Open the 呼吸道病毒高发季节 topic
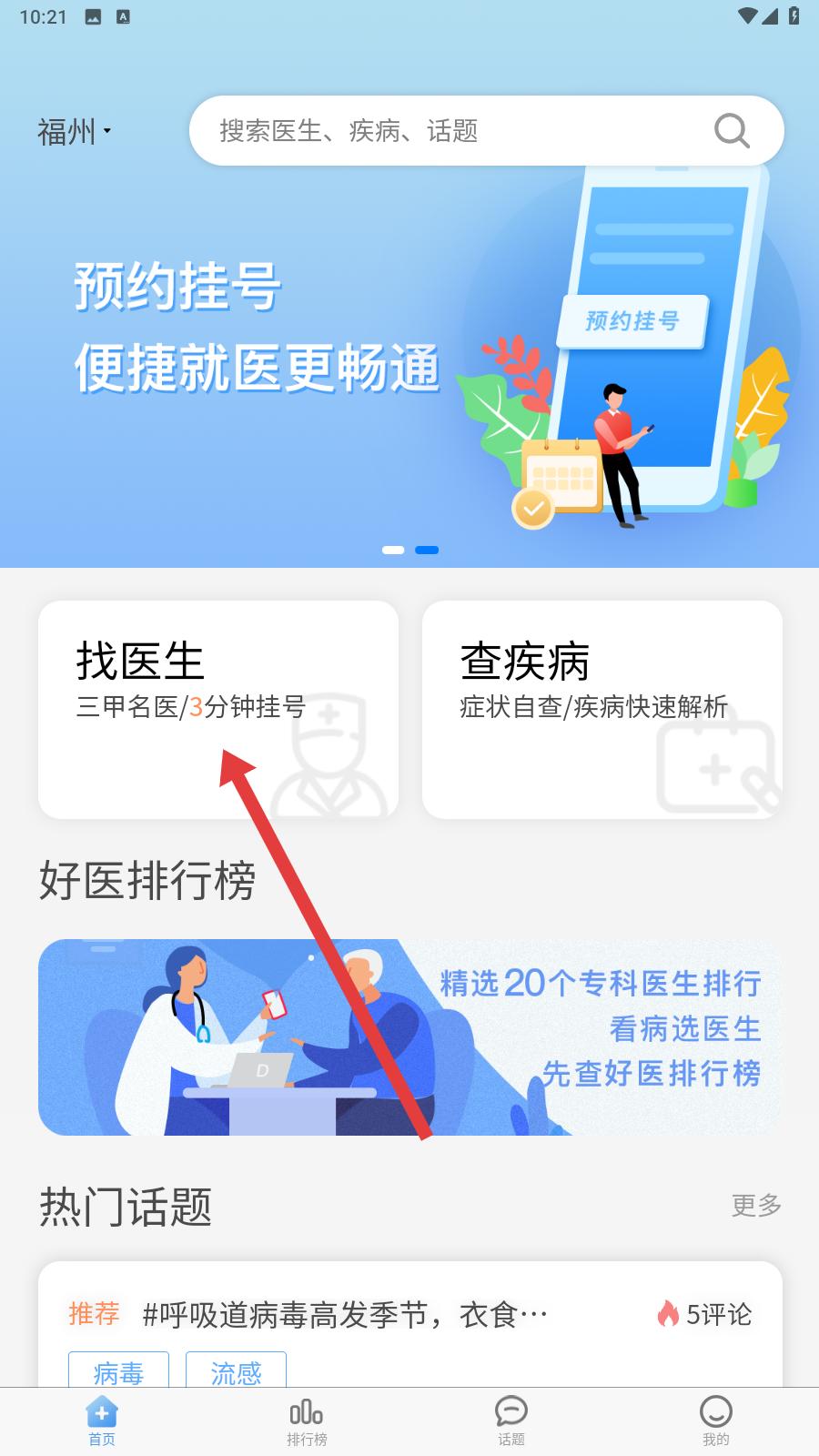Screen dimensions: 819x1456 (346, 1314)
